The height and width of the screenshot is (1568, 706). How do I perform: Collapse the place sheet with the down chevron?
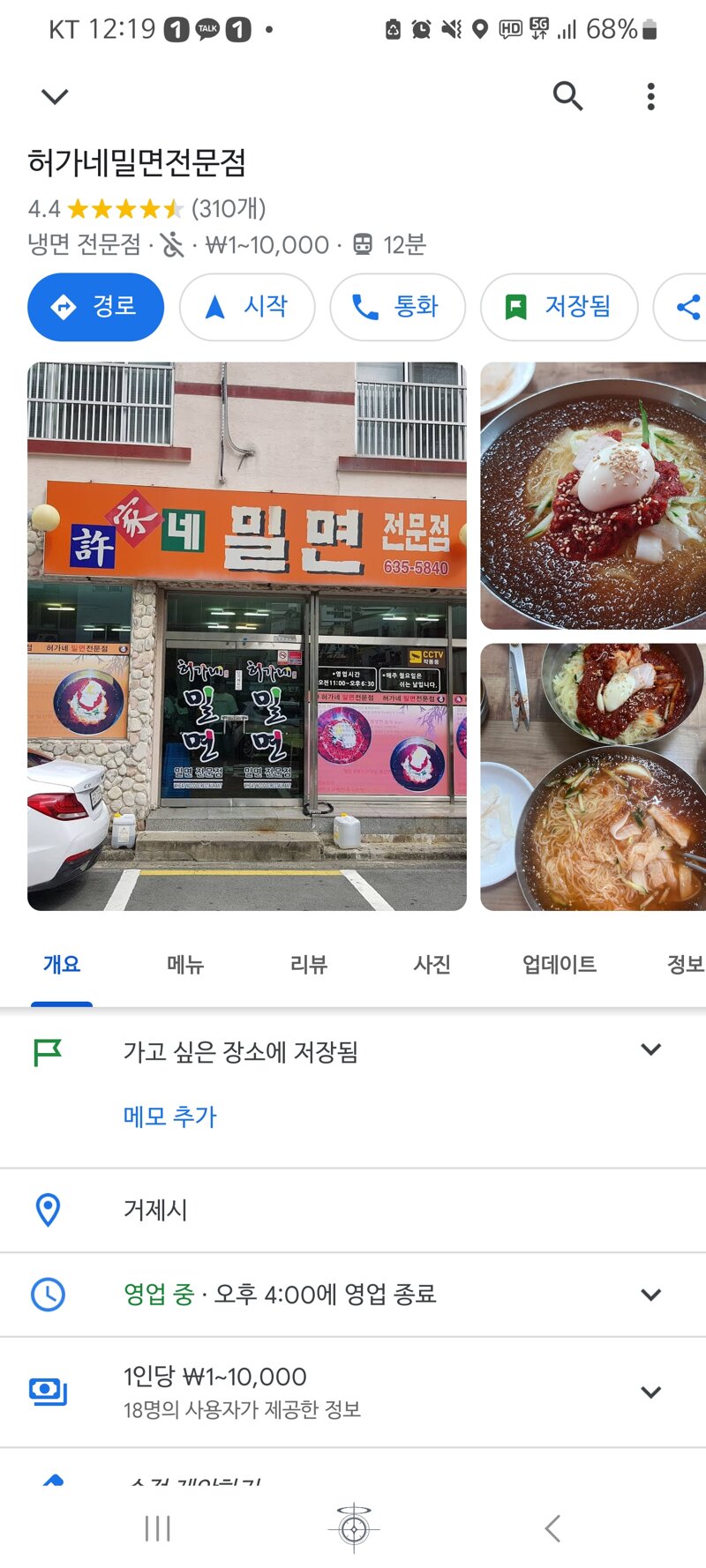55,96
